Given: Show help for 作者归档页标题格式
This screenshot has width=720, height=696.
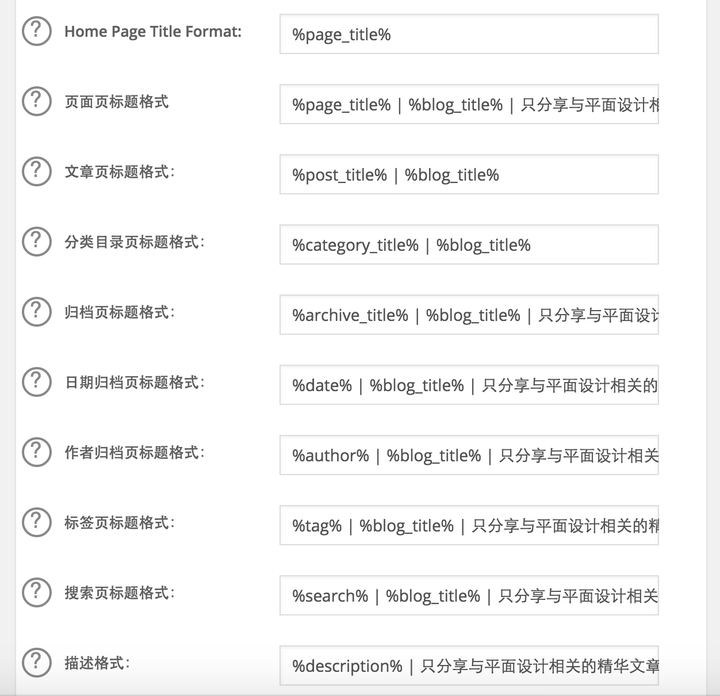Looking at the screenshot, I should [x=36, y=451].
